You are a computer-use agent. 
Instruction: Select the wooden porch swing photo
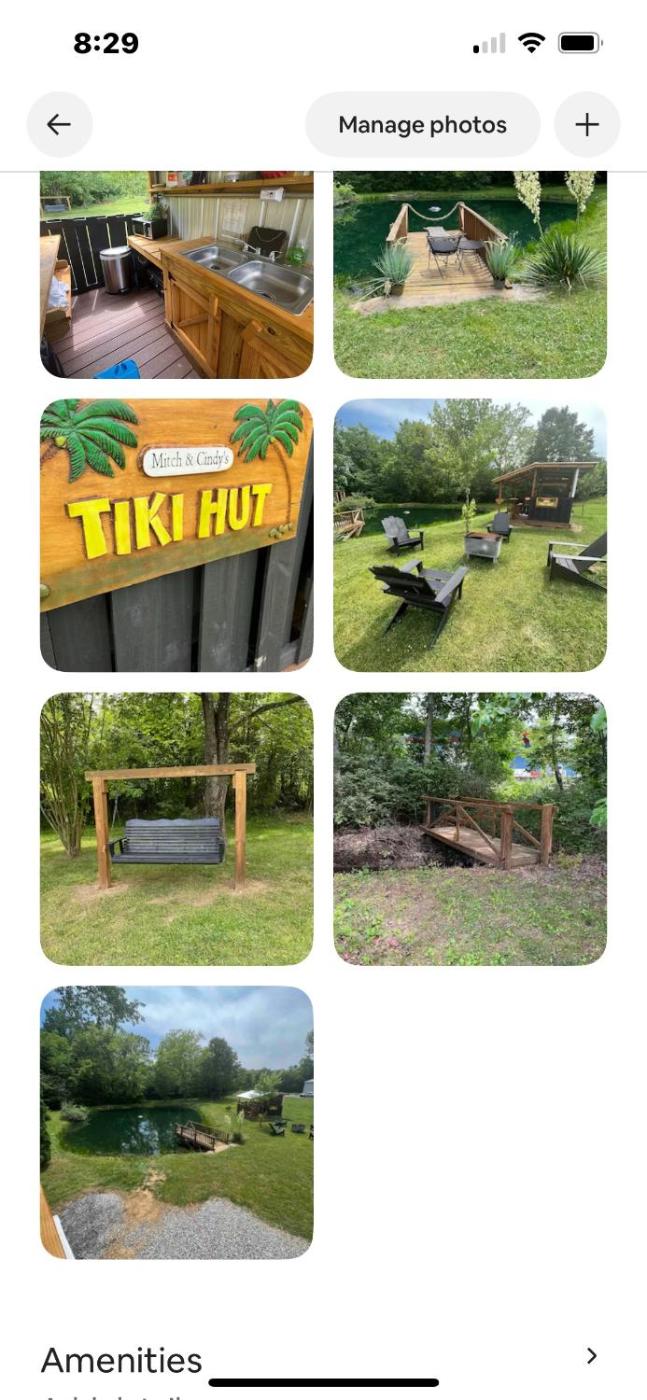tap(176, 828)
